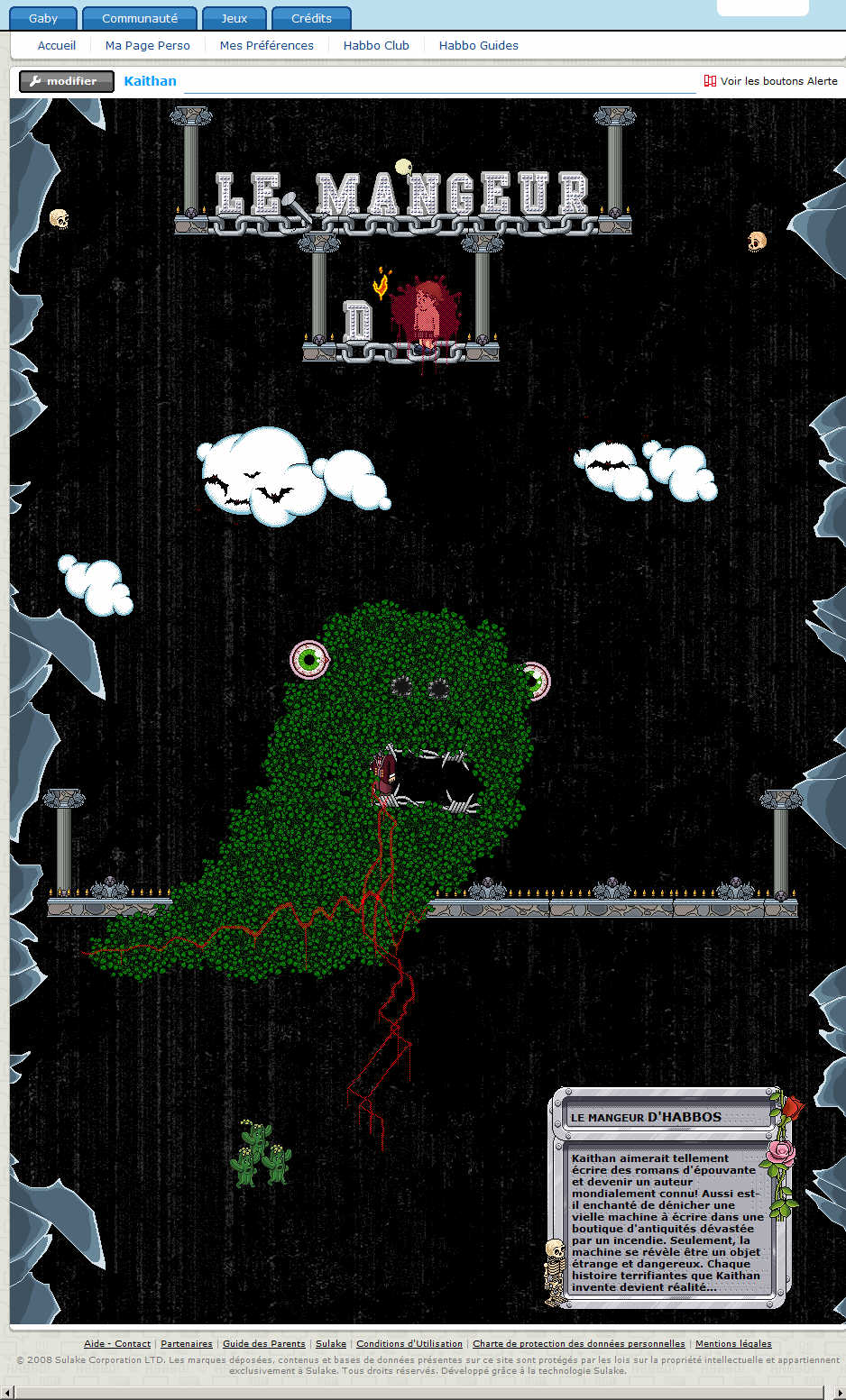846x1400 pixels.
Task: Visit the Habbo Club page
Action: click(x=376, y=45)
